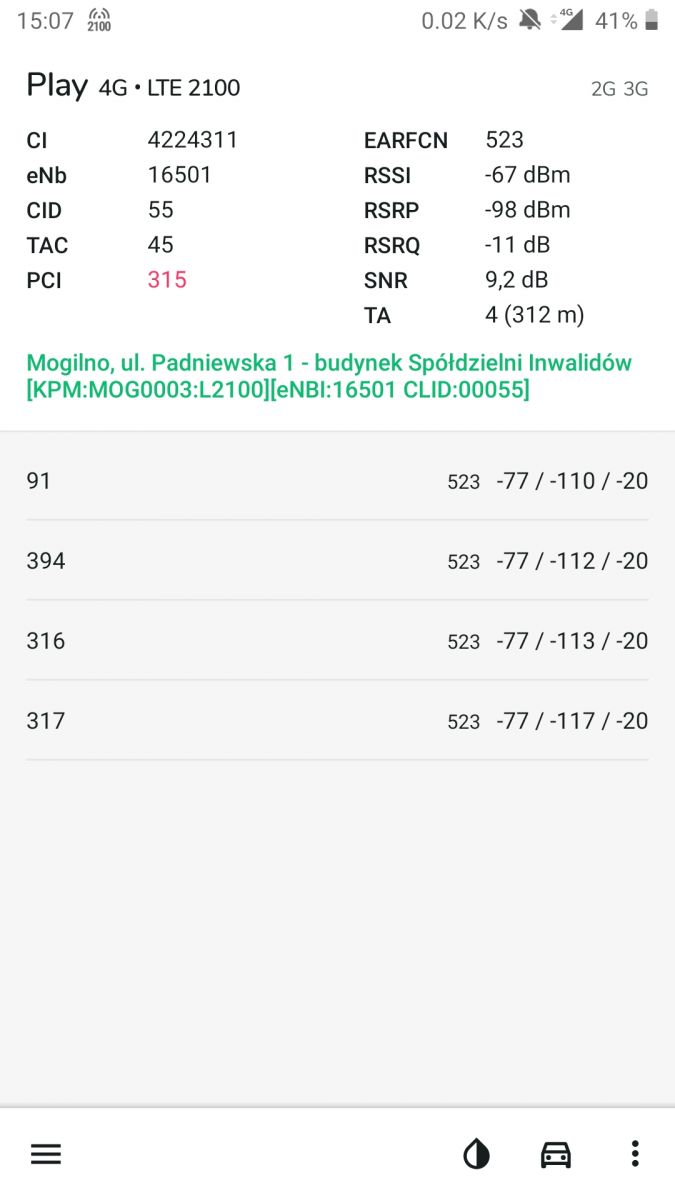Open neighbor cell row 316

click(x=337, y=641)
